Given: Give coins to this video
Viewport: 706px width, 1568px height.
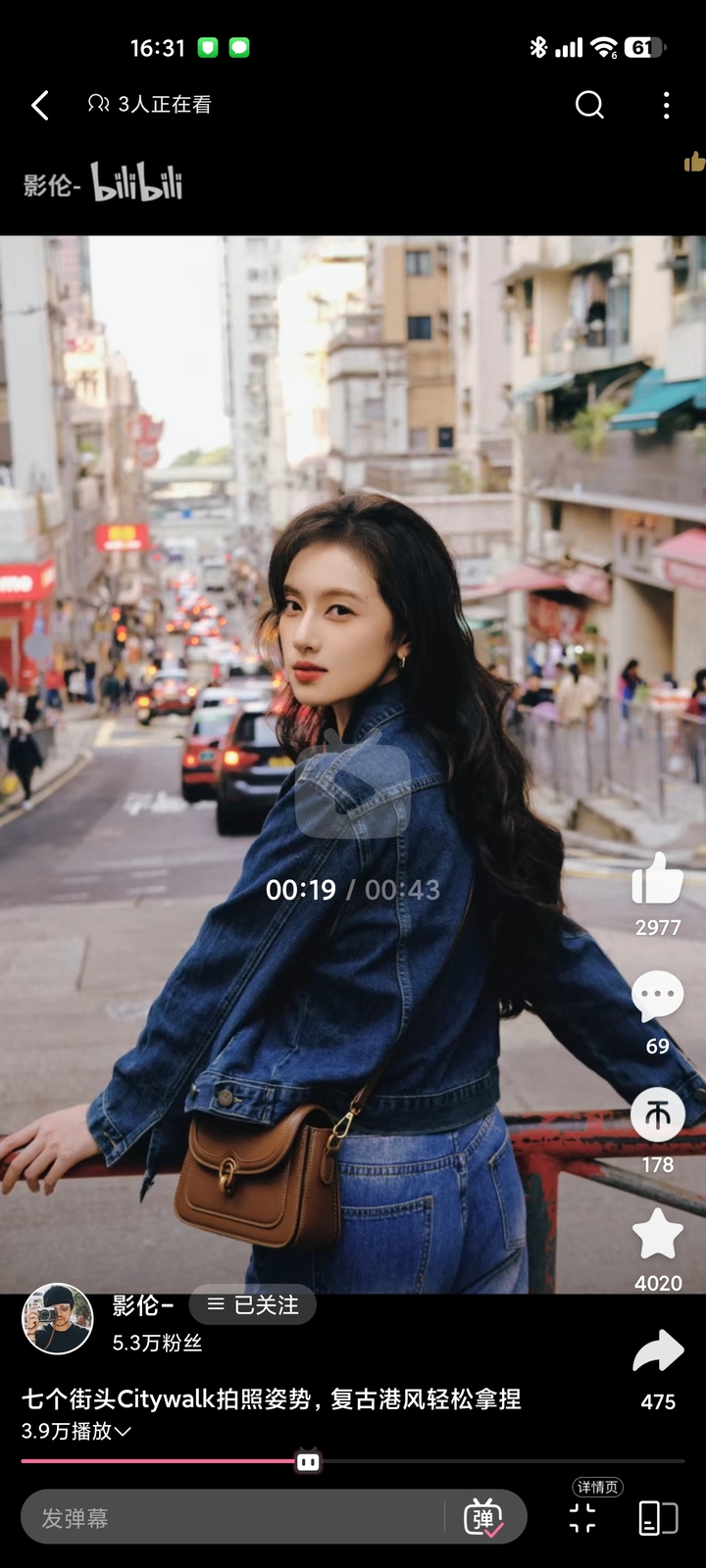Looking at the screenshot, I should 657,1114.
